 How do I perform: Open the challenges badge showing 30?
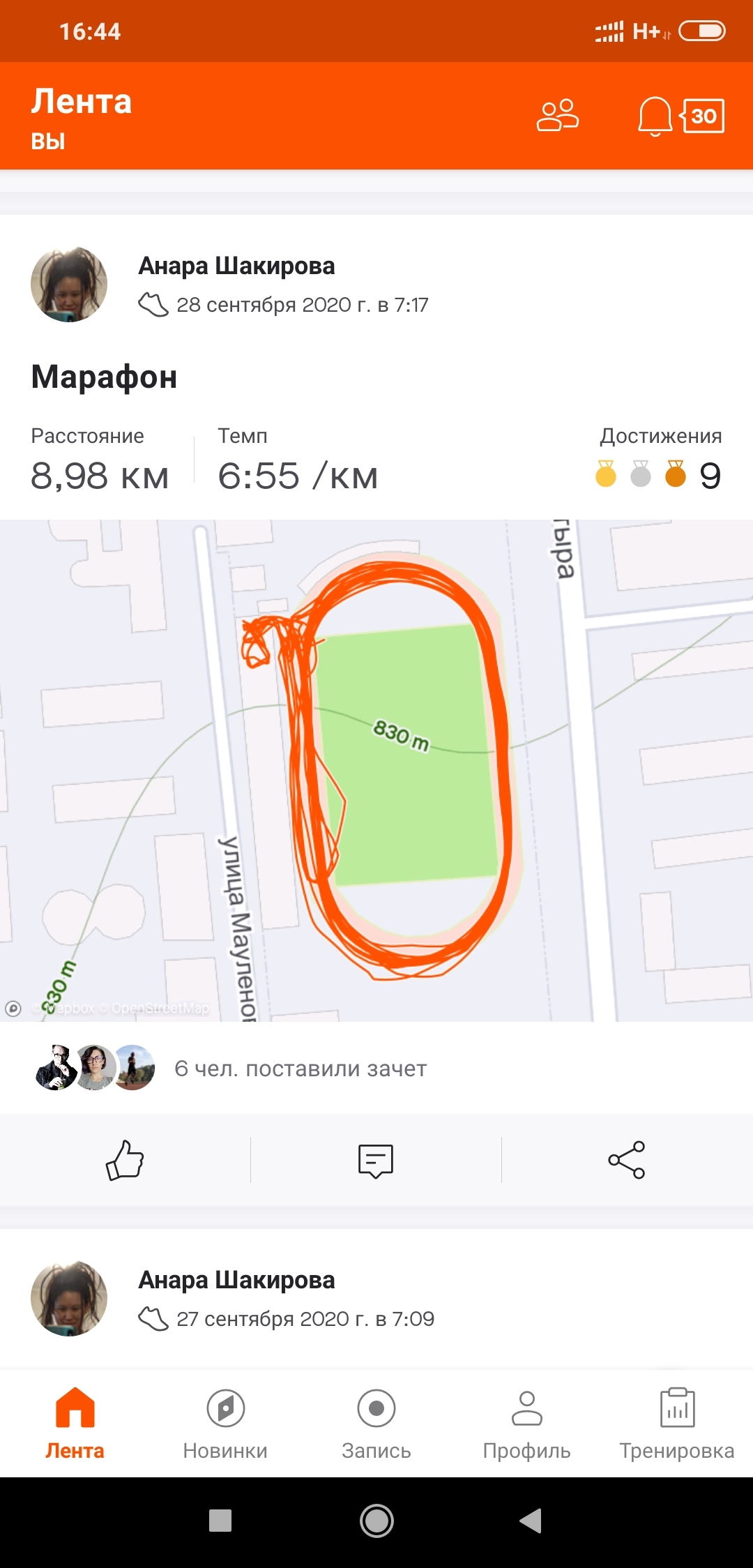[703, 116]
